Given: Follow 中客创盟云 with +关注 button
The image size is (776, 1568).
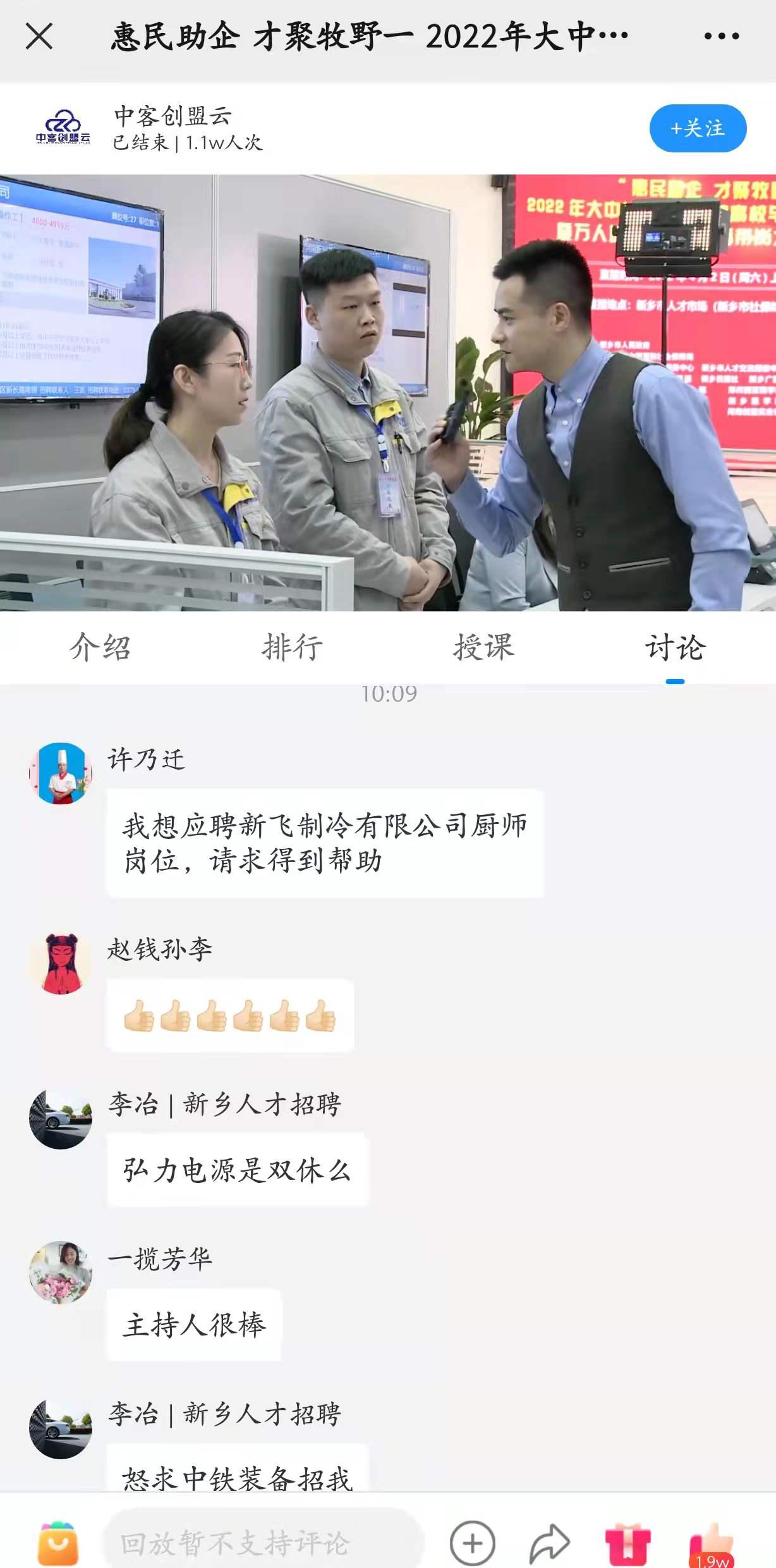Looking at the screenshot, I should point(698,128).
